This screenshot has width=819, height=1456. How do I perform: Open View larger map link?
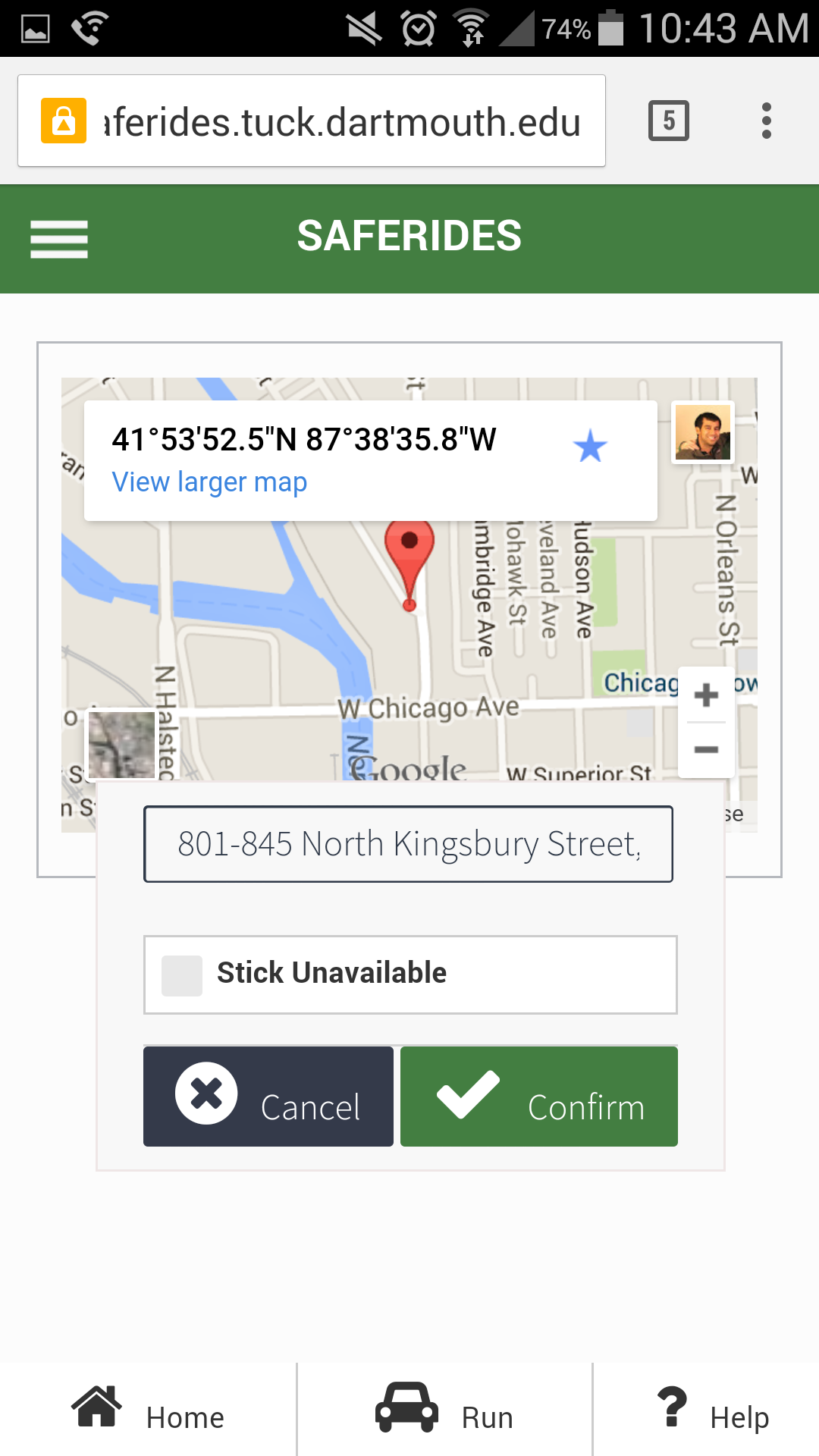click(x=209, y=482)
